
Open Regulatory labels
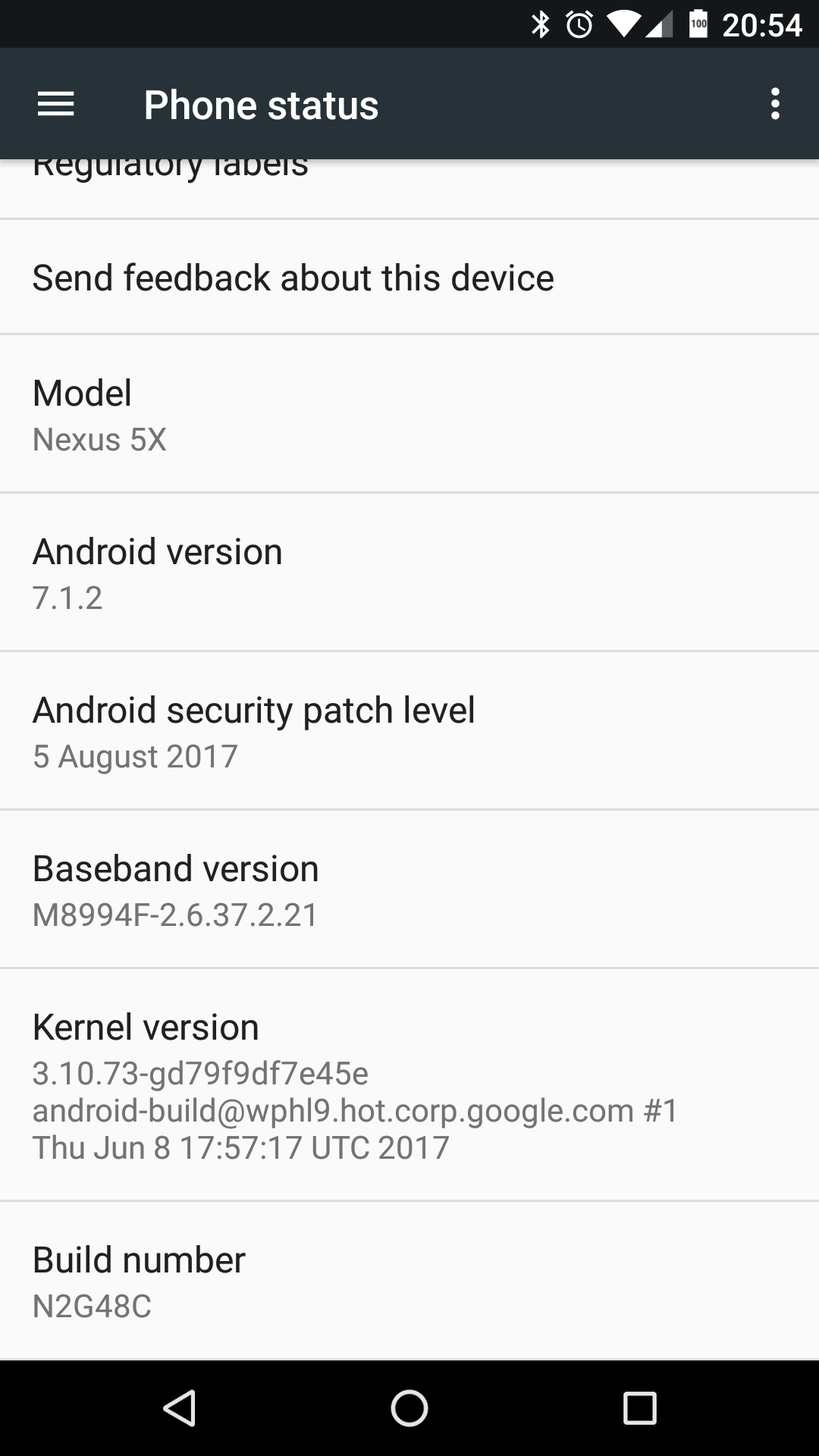409,189
